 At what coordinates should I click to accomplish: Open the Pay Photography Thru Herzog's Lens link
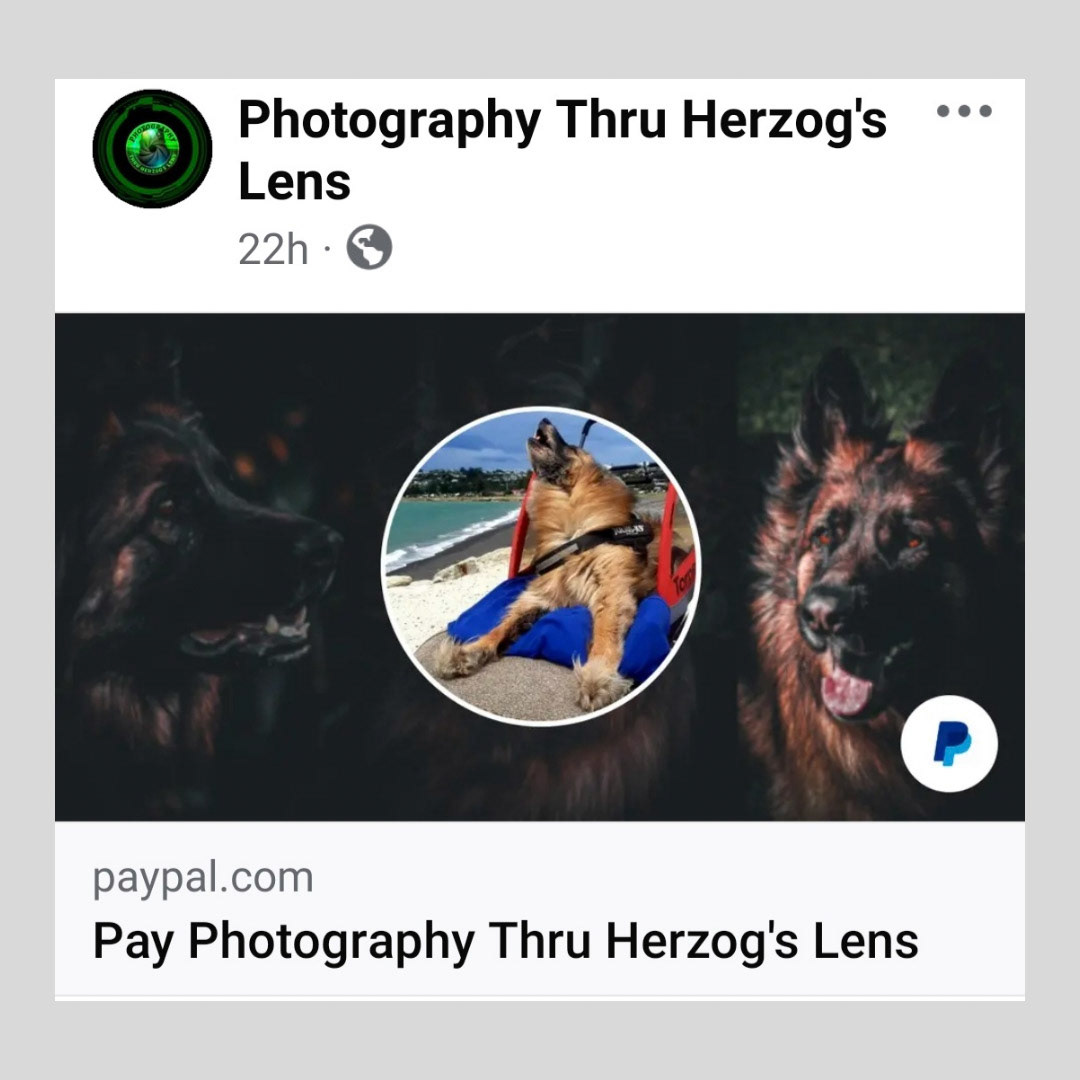(505, 941)
